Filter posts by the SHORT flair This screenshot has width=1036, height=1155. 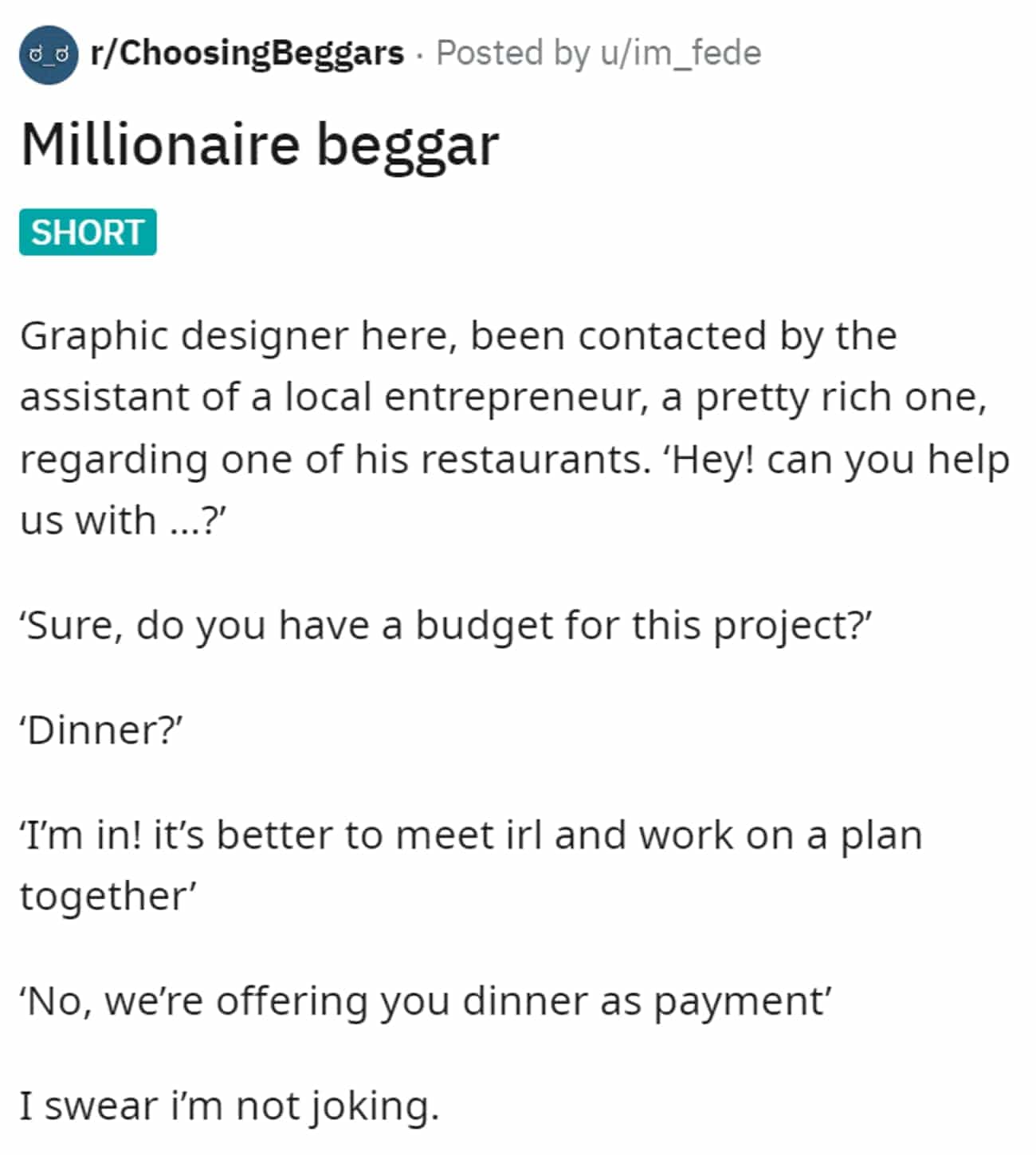(x=88, y=232)
